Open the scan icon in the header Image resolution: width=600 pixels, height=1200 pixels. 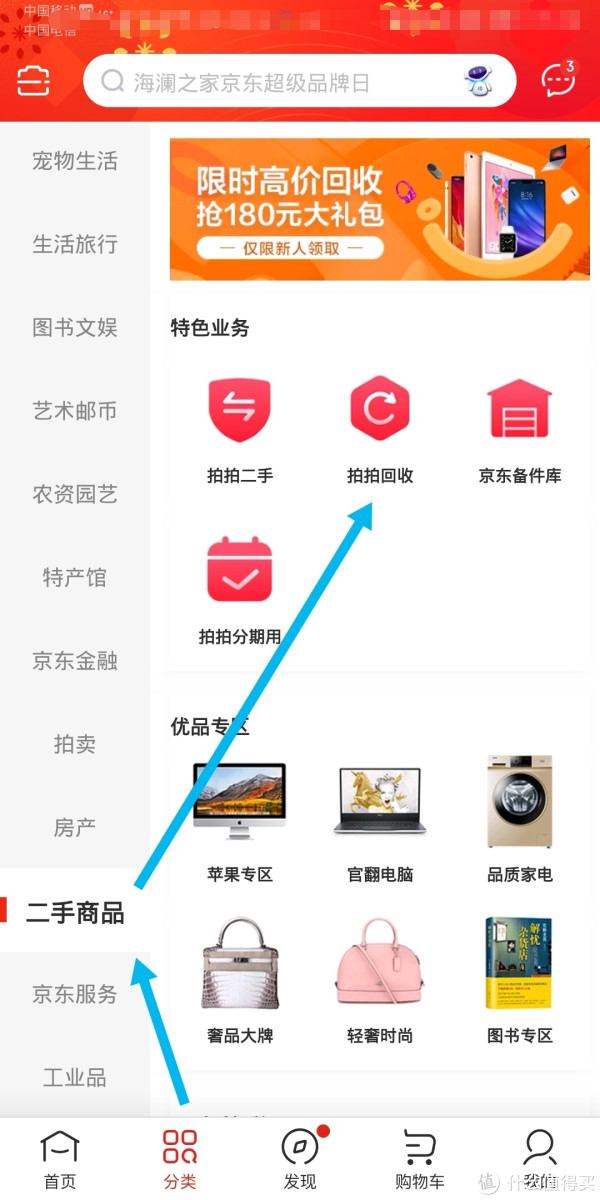pos(33,81)
